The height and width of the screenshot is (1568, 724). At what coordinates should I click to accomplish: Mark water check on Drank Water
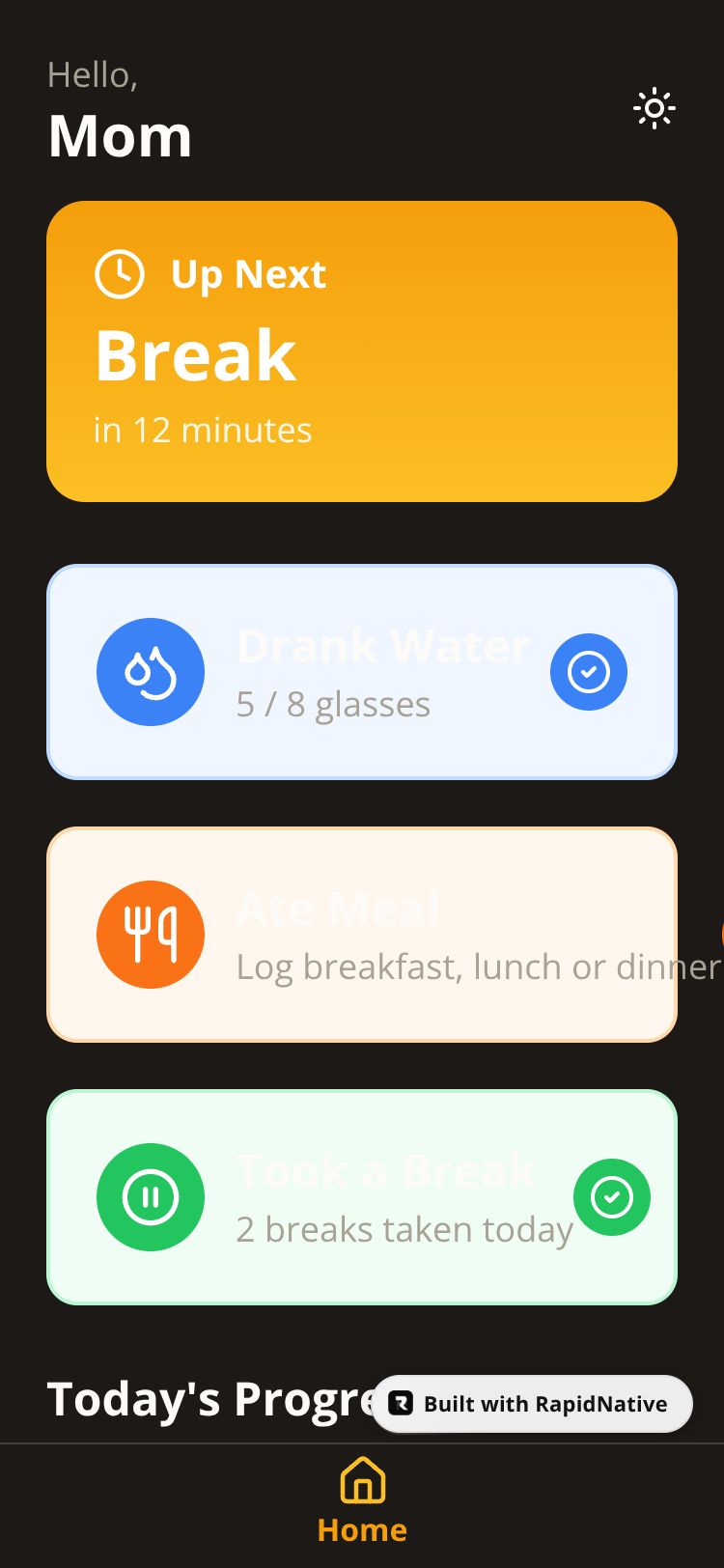pos(588,672)
